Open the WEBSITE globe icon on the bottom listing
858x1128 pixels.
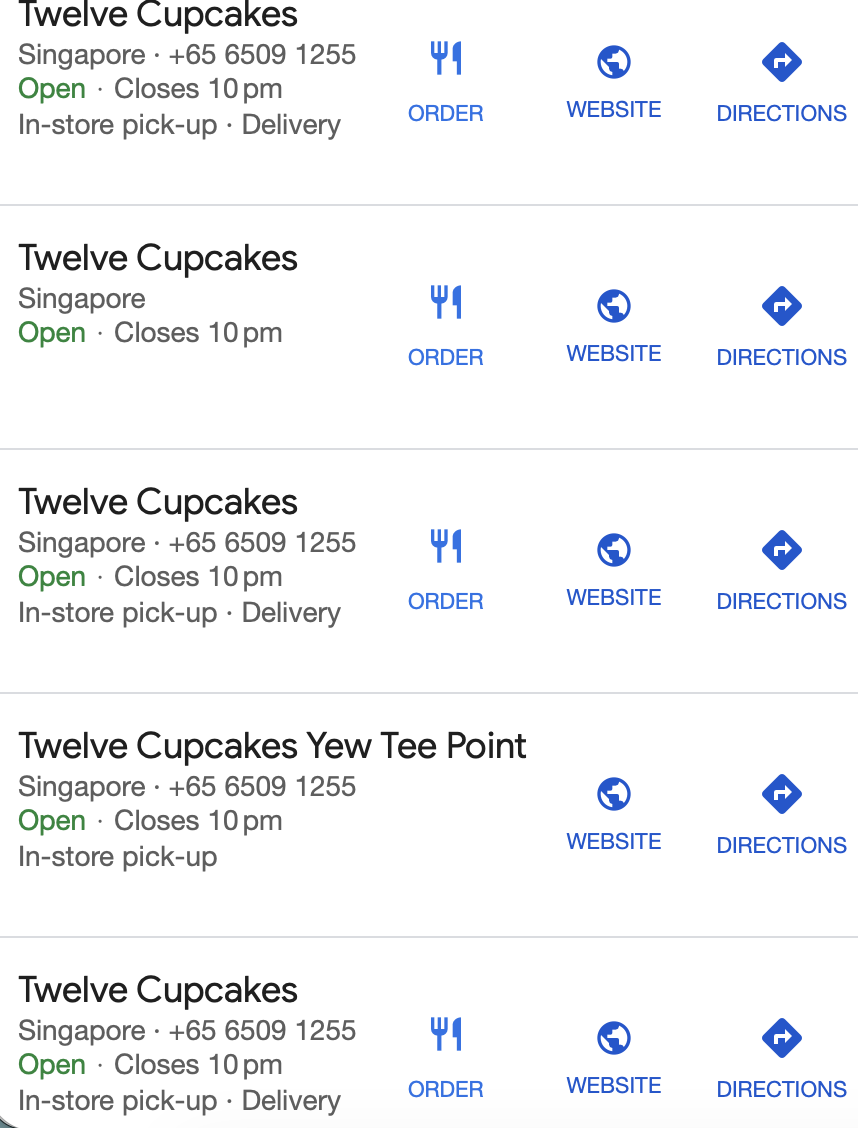coord(613,1037)
